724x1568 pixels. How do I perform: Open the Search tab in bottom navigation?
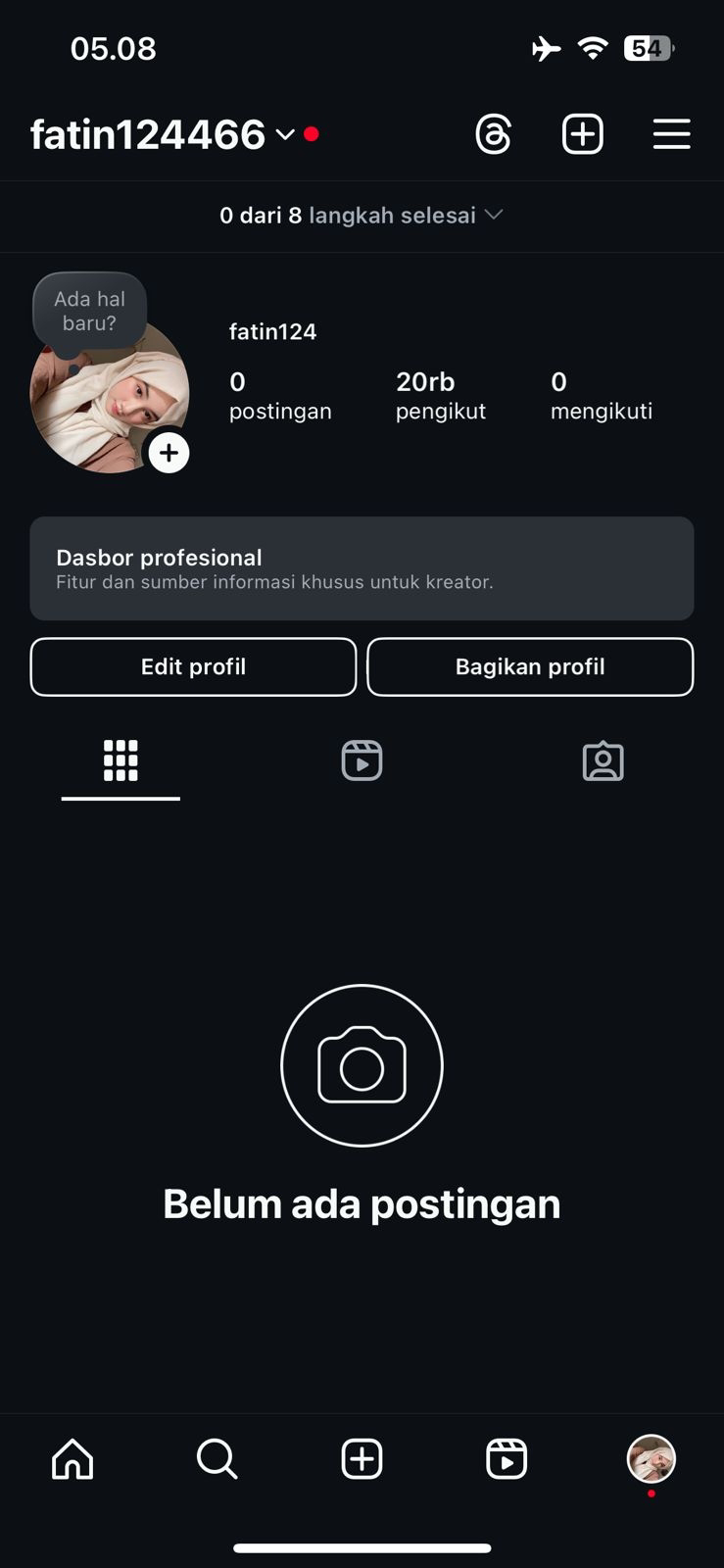217,1458
